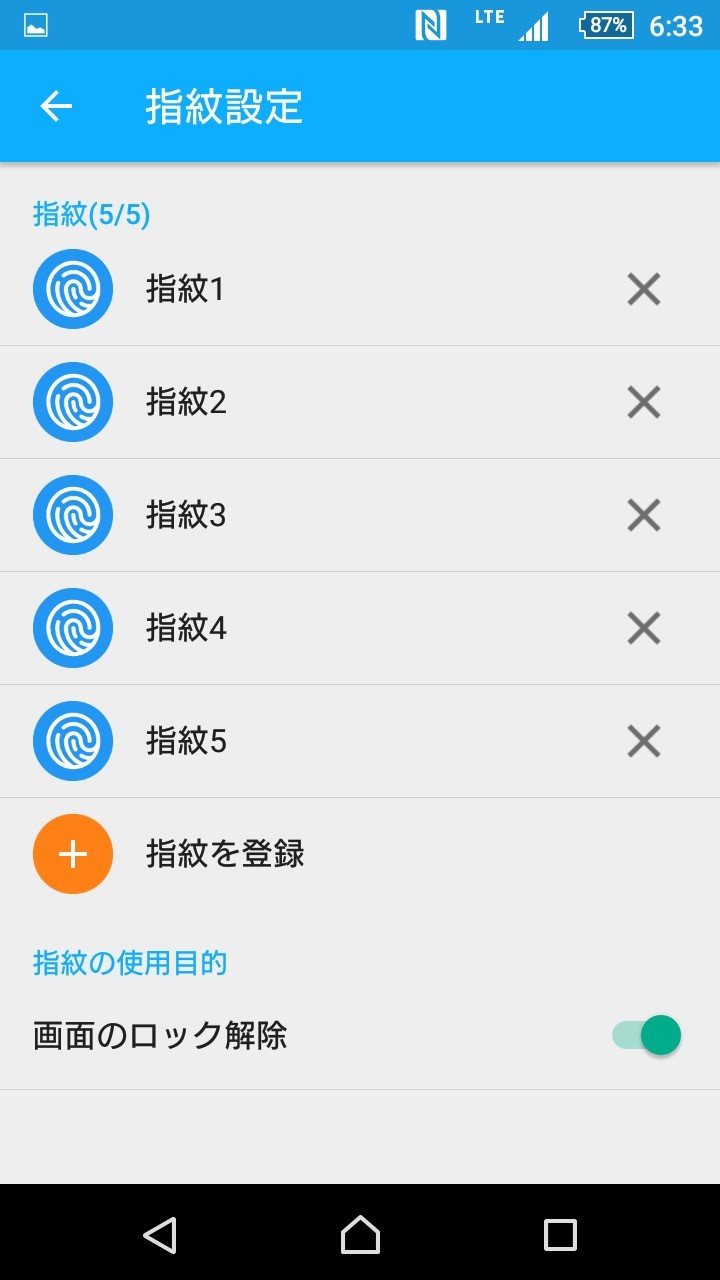Remove 指紋2 using its X icon

point(643,403)
